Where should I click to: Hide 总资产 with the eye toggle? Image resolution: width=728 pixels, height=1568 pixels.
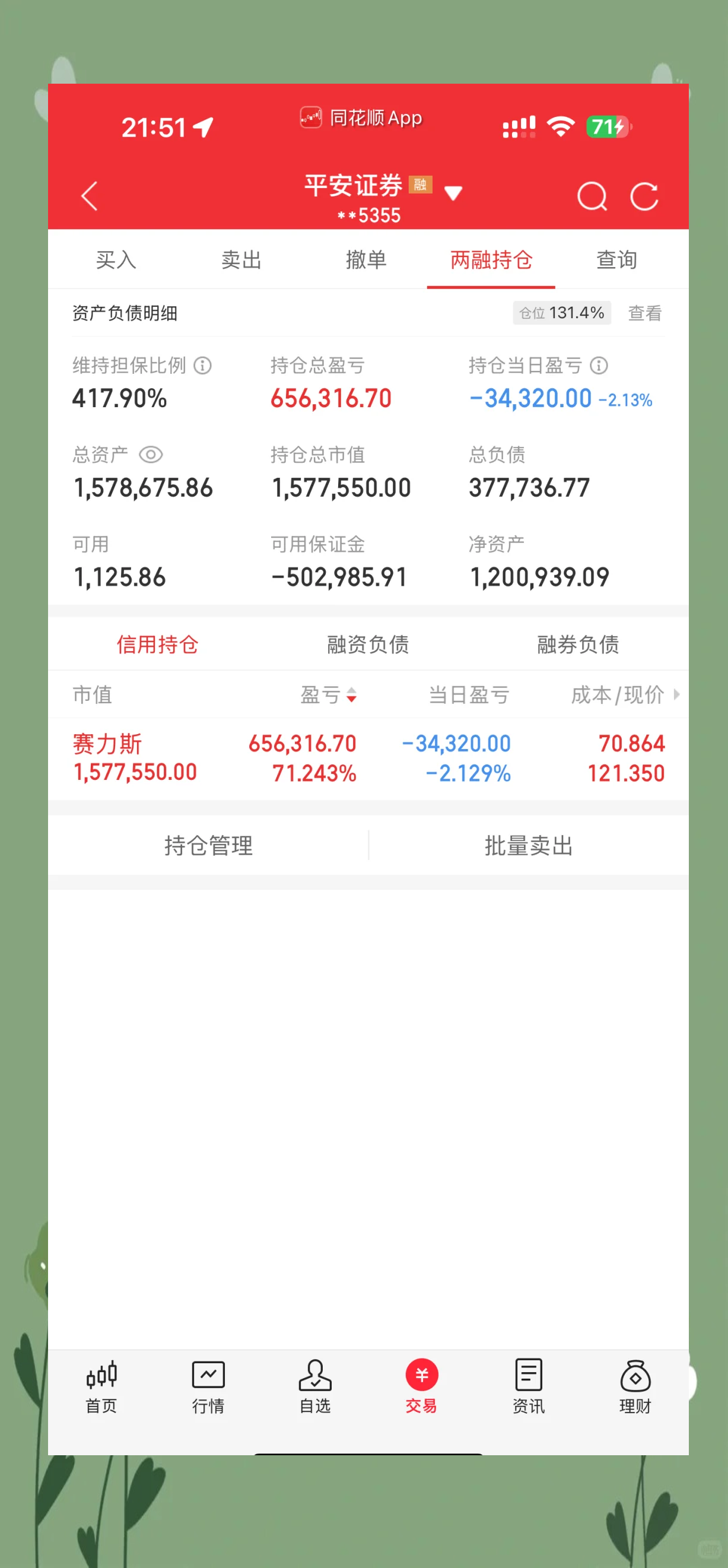tap(151, 455)
